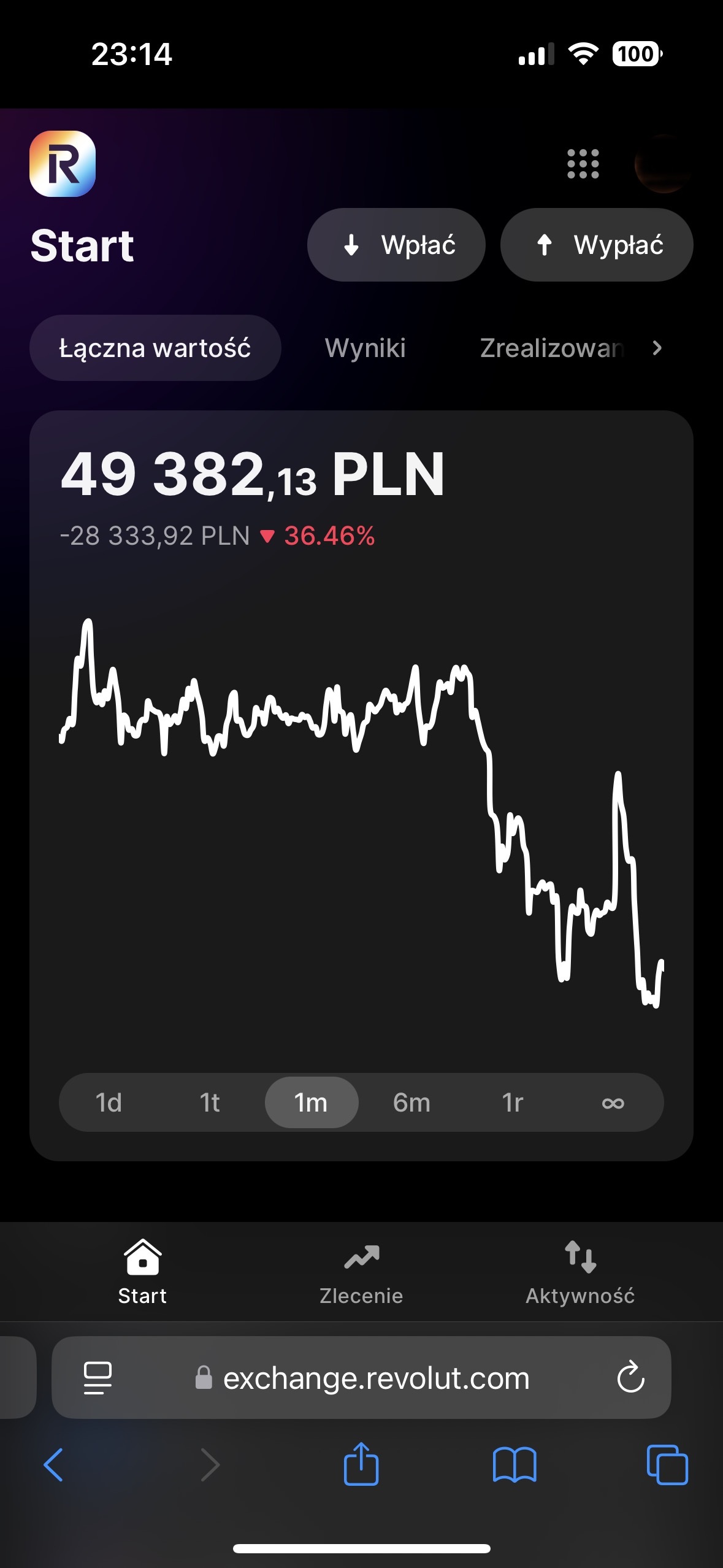The height and width of the screenshot is (1568, 723).
Task: Switch to the Zrealizowane tab
Action: [551, 348]
